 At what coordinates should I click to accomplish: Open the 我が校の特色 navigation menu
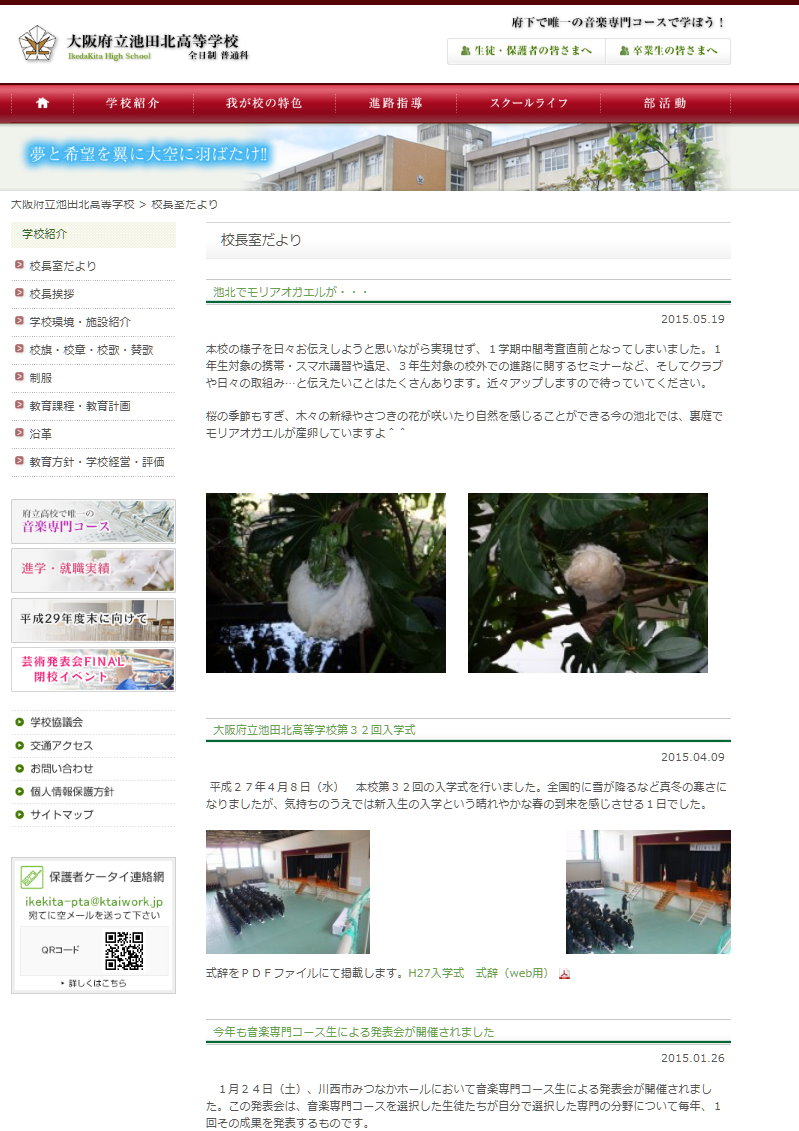[x=264, y=103]
